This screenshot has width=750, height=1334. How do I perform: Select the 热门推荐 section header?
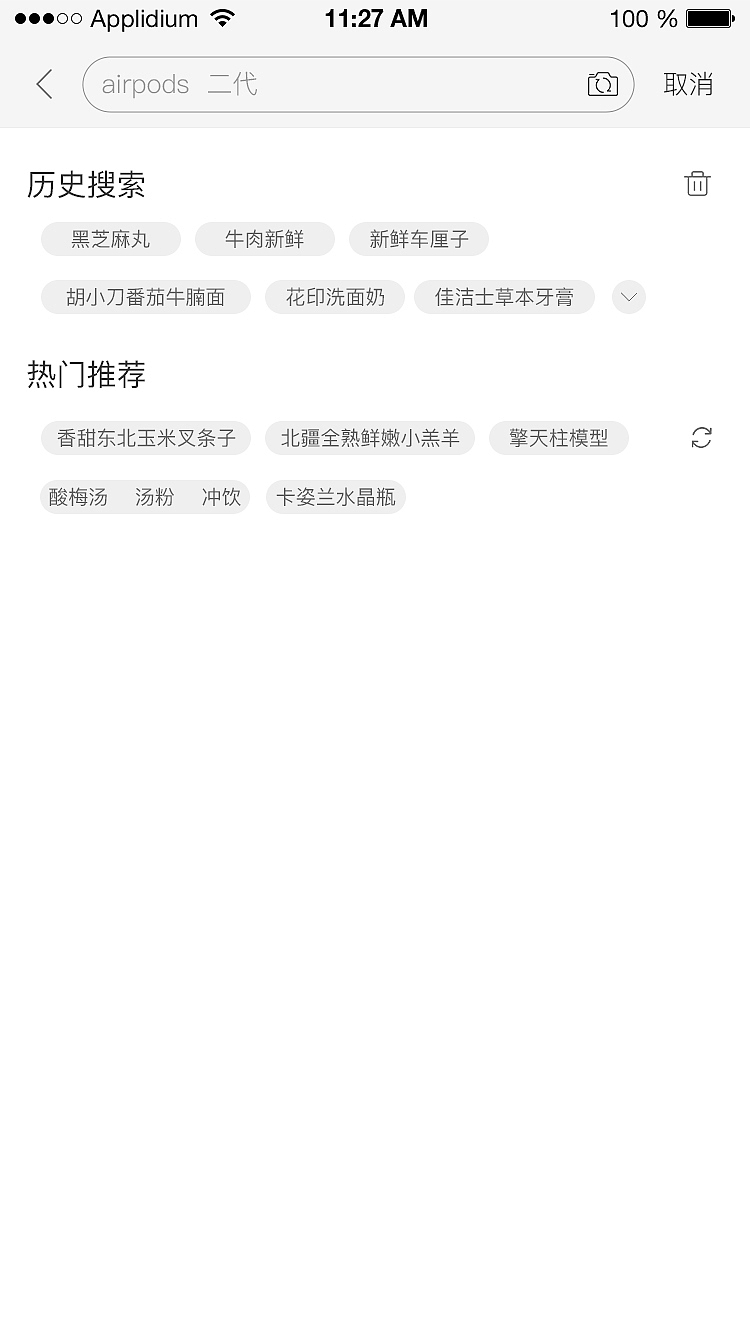pyautogui.click(x=86, y=374)
